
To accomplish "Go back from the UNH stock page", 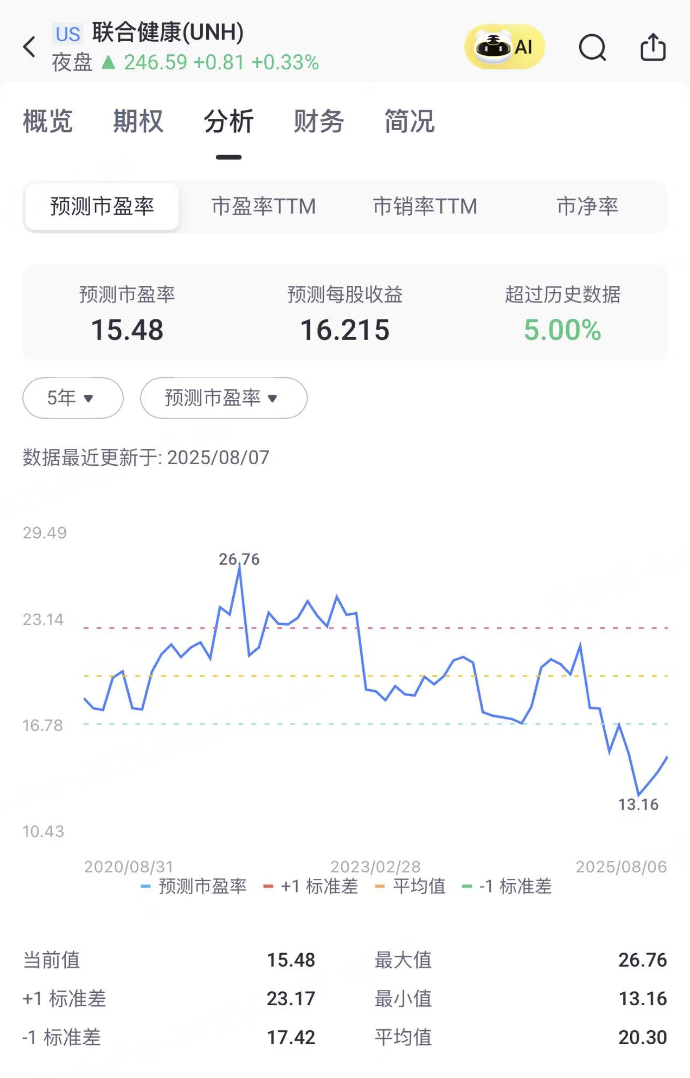I will coord(29,47).
